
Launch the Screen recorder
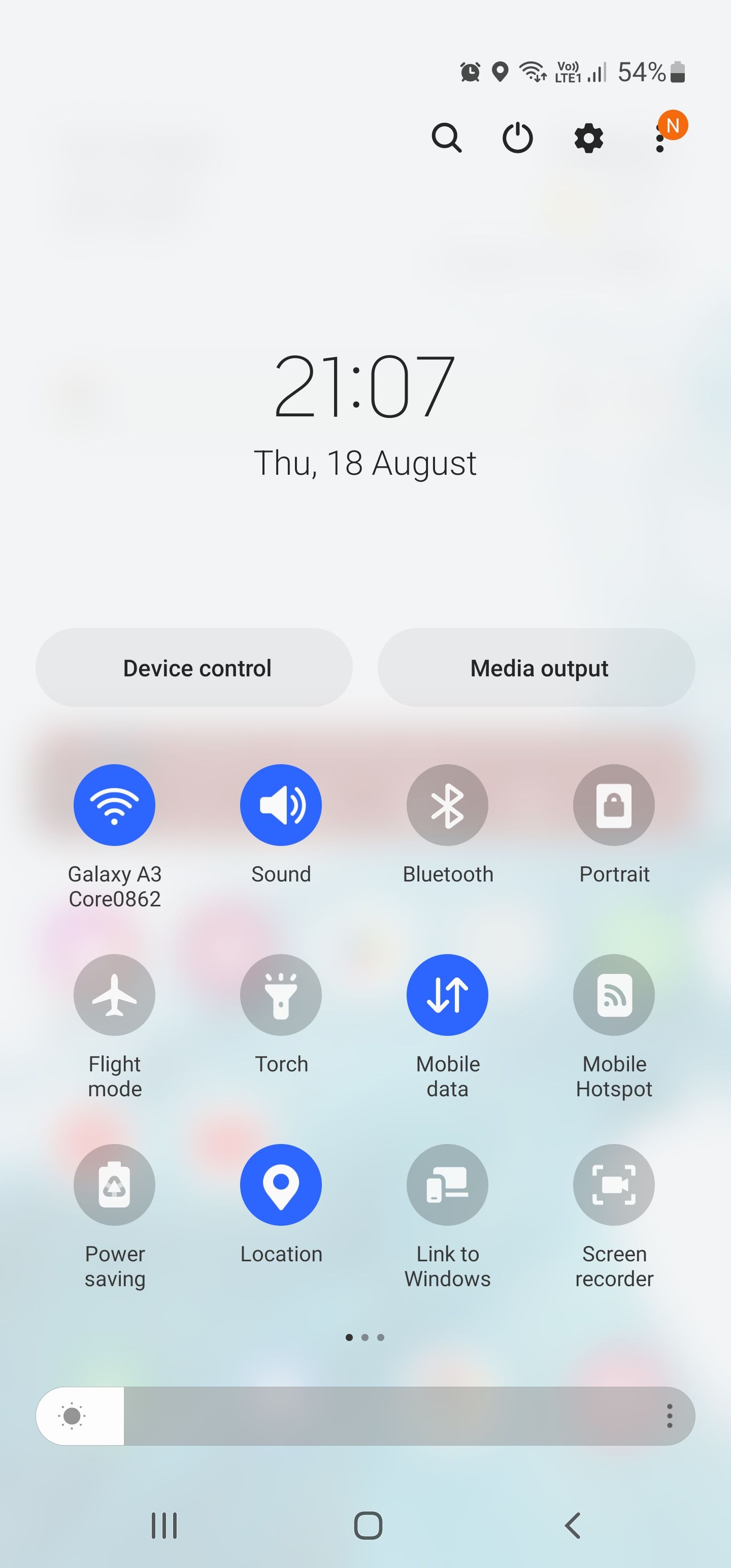(614, 1184)
